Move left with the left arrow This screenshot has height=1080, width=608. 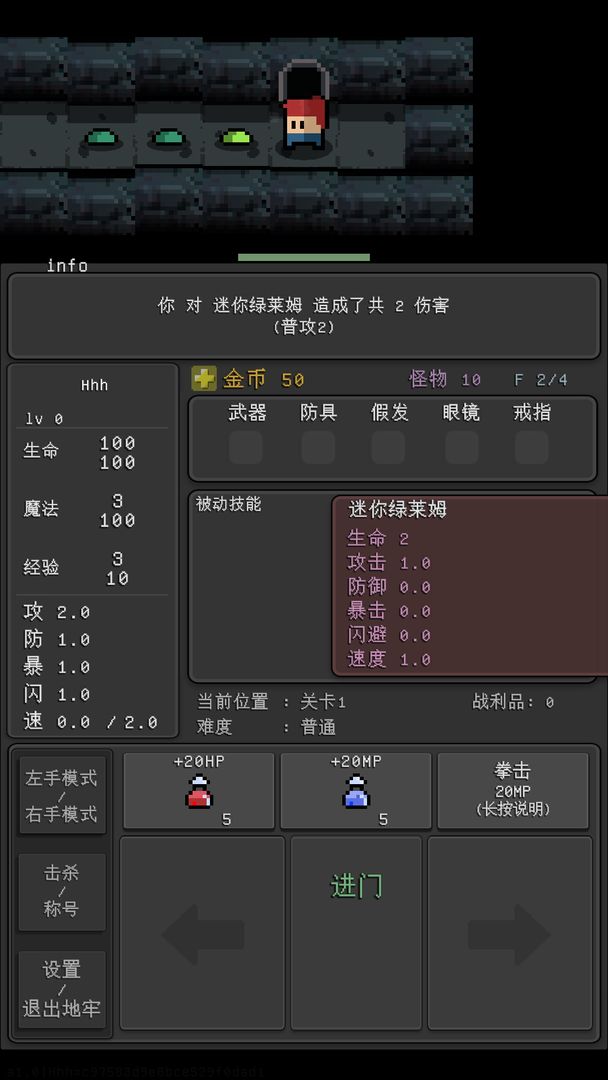click(x=203, y=932)
